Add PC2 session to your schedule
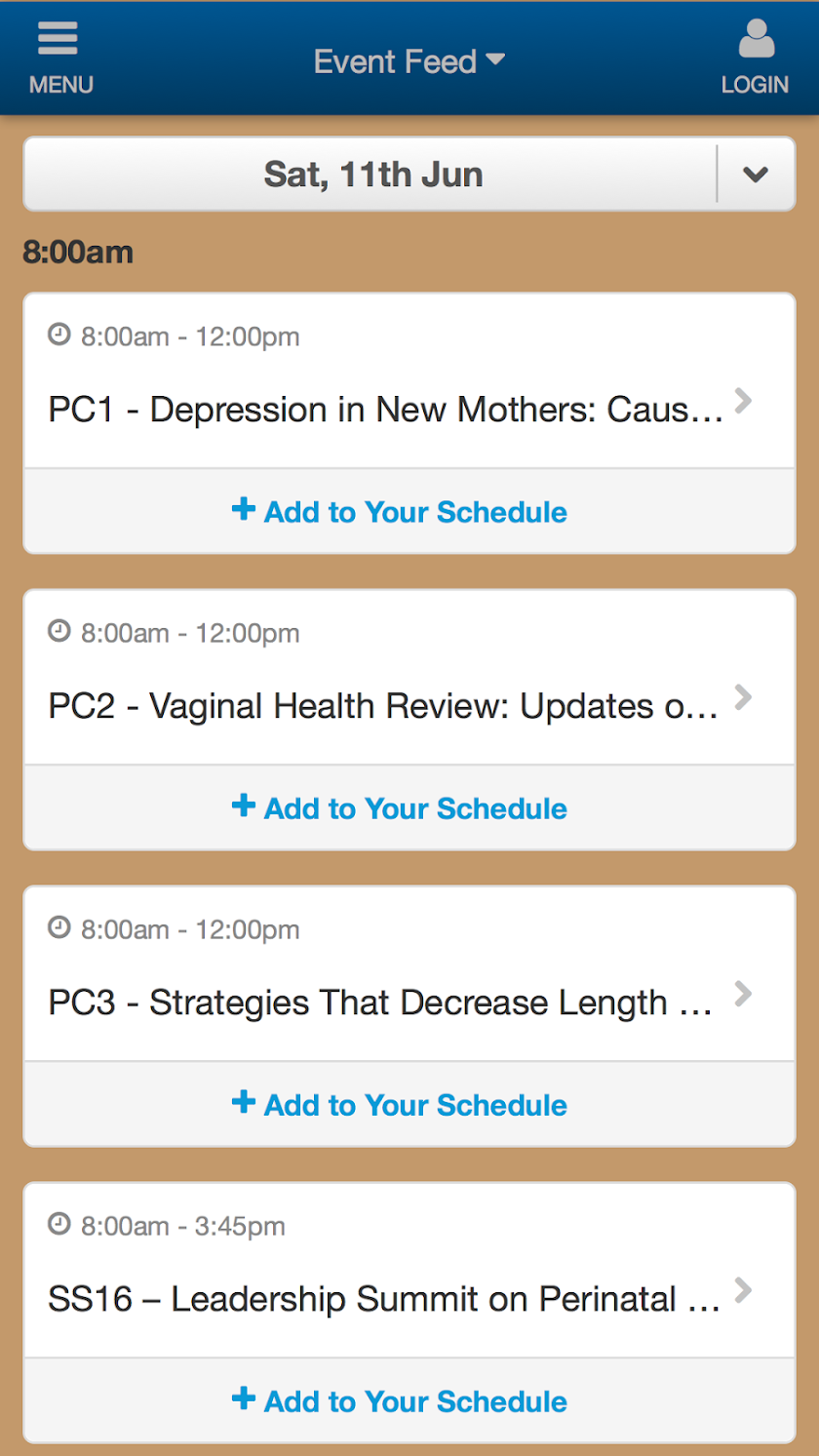 click(400, 807)
